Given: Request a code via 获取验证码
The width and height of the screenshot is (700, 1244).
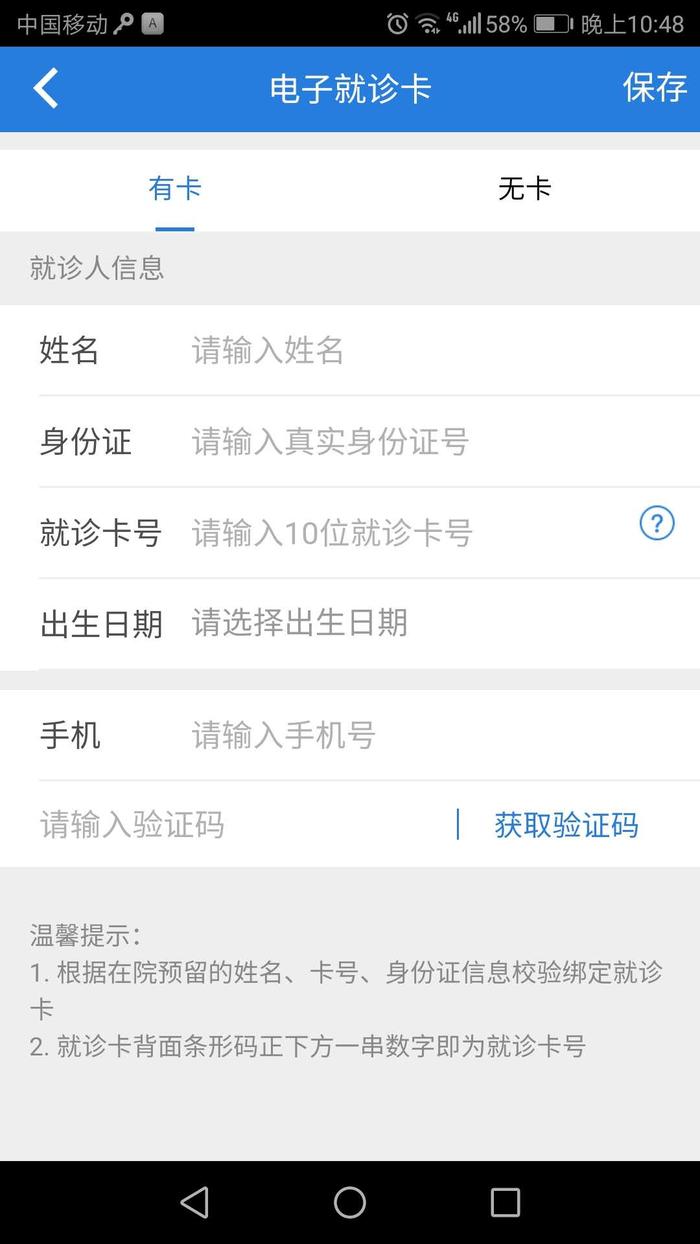Looking at the screenshot, I should point(566,825).
